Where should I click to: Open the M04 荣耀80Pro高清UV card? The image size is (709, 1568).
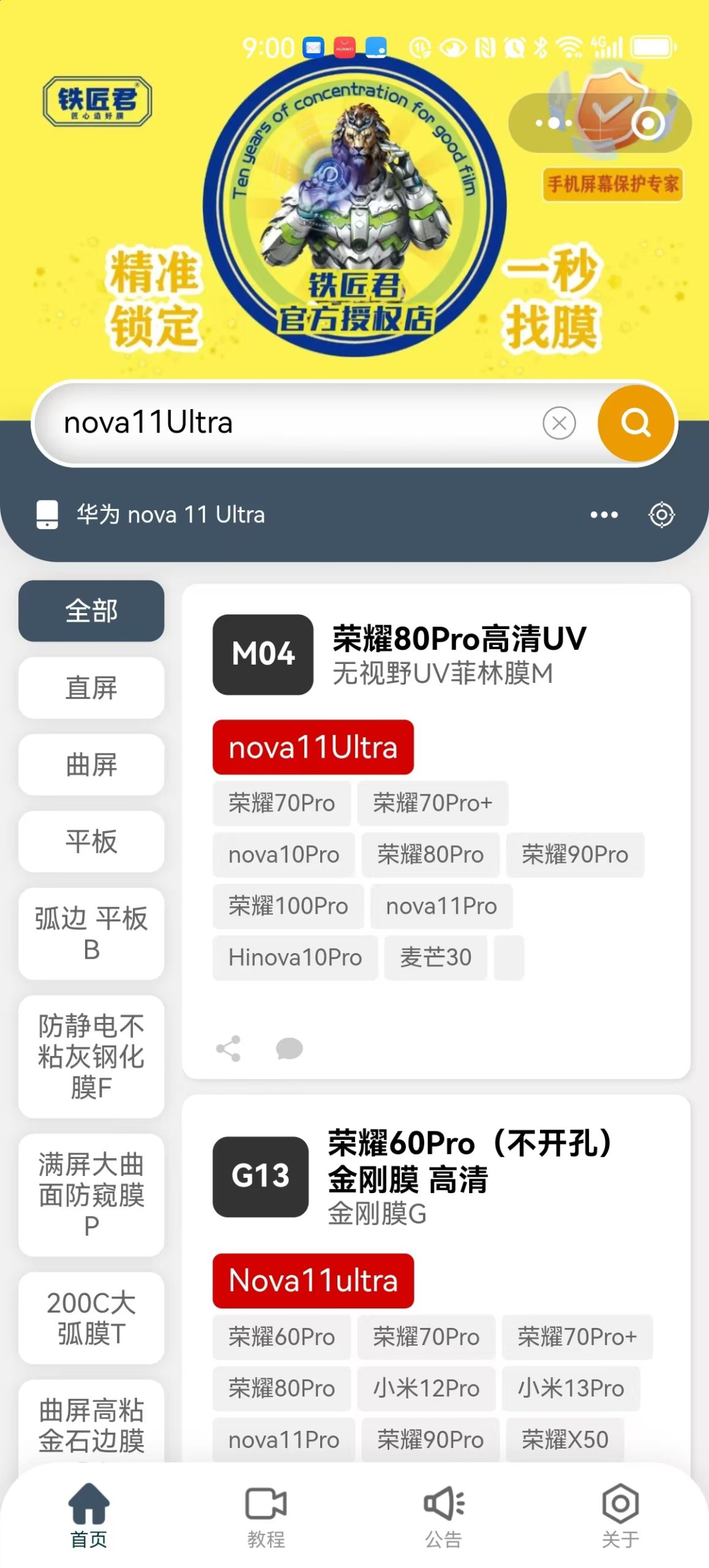[458, 654]
